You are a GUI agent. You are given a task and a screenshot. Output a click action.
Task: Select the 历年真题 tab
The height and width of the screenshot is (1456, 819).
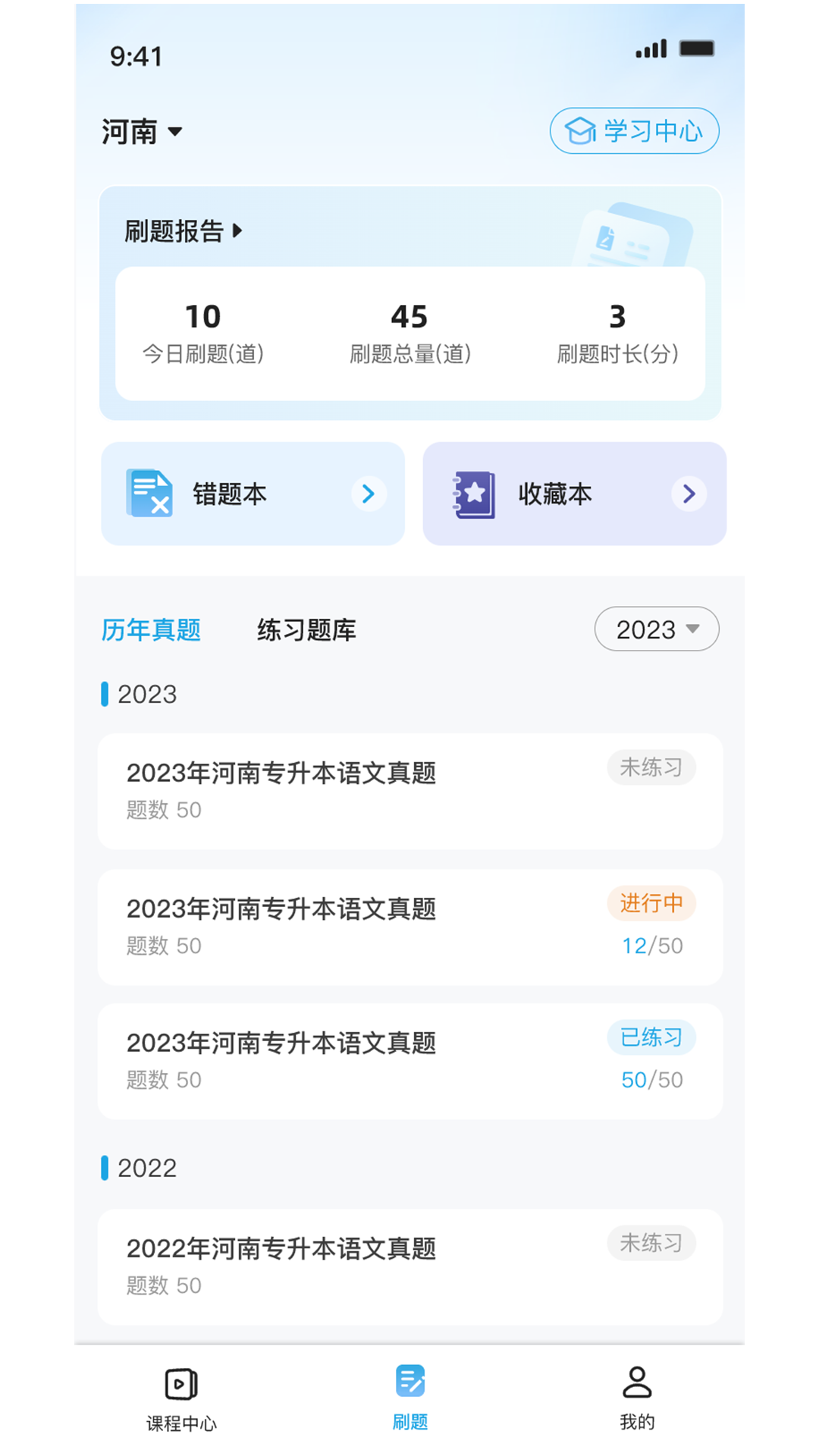[x=151, y=629]
